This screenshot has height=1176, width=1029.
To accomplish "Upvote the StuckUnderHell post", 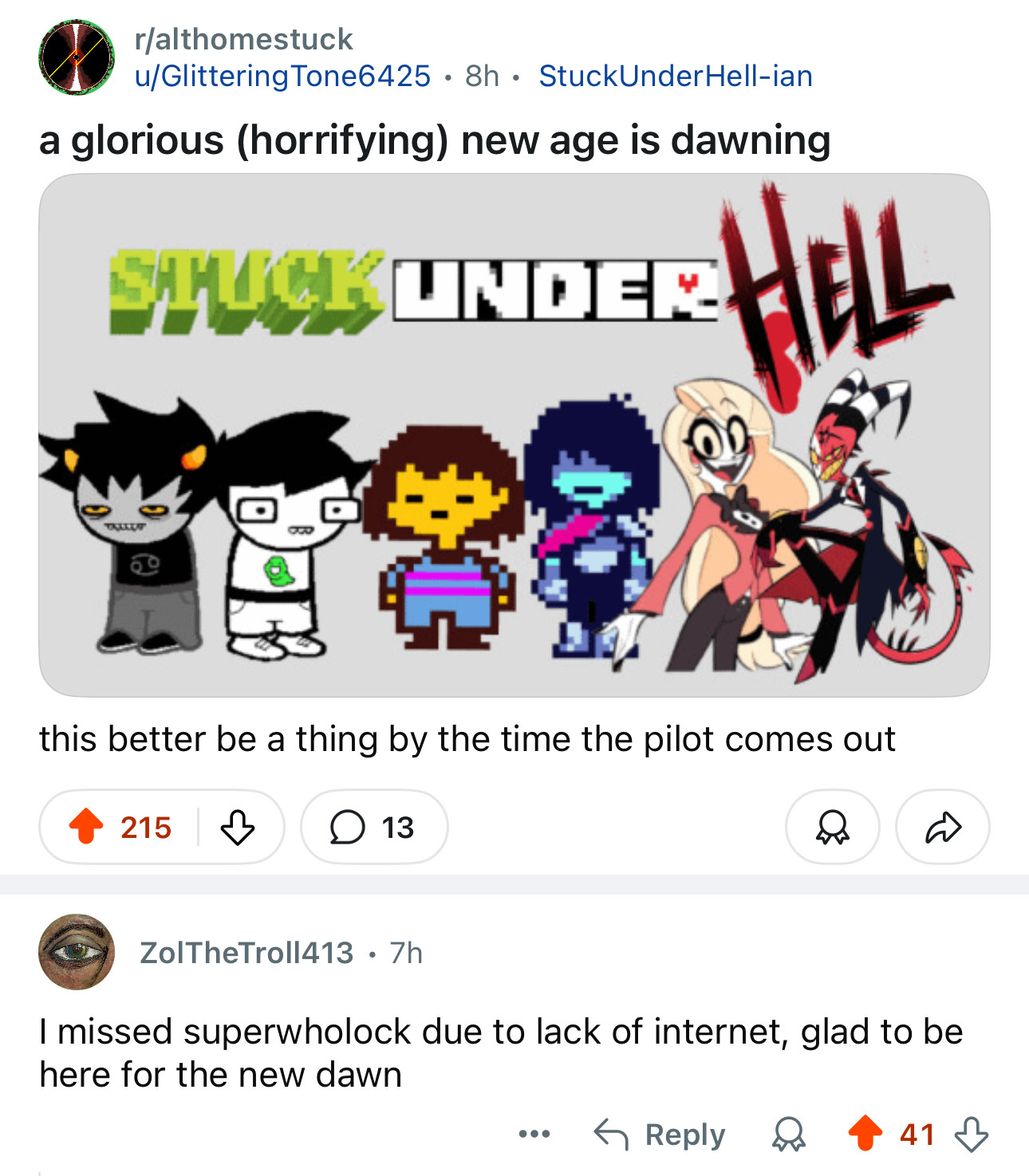I will click(x=84, y=828).
